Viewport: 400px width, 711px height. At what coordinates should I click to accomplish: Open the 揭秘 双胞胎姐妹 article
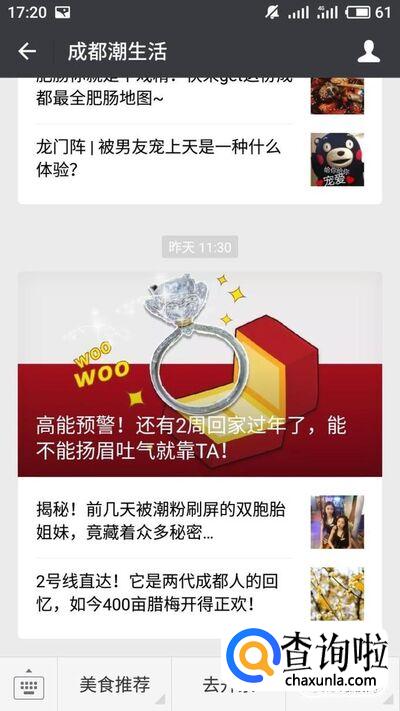click(x=200, y=521)
